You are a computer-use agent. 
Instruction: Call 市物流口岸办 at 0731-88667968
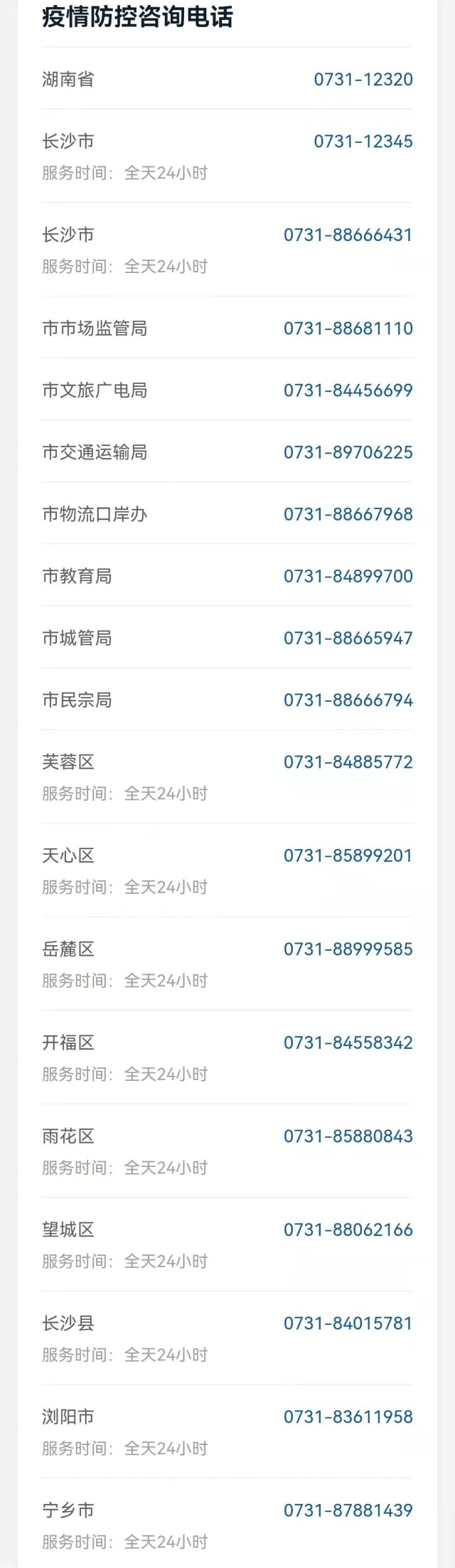(348, 514)
